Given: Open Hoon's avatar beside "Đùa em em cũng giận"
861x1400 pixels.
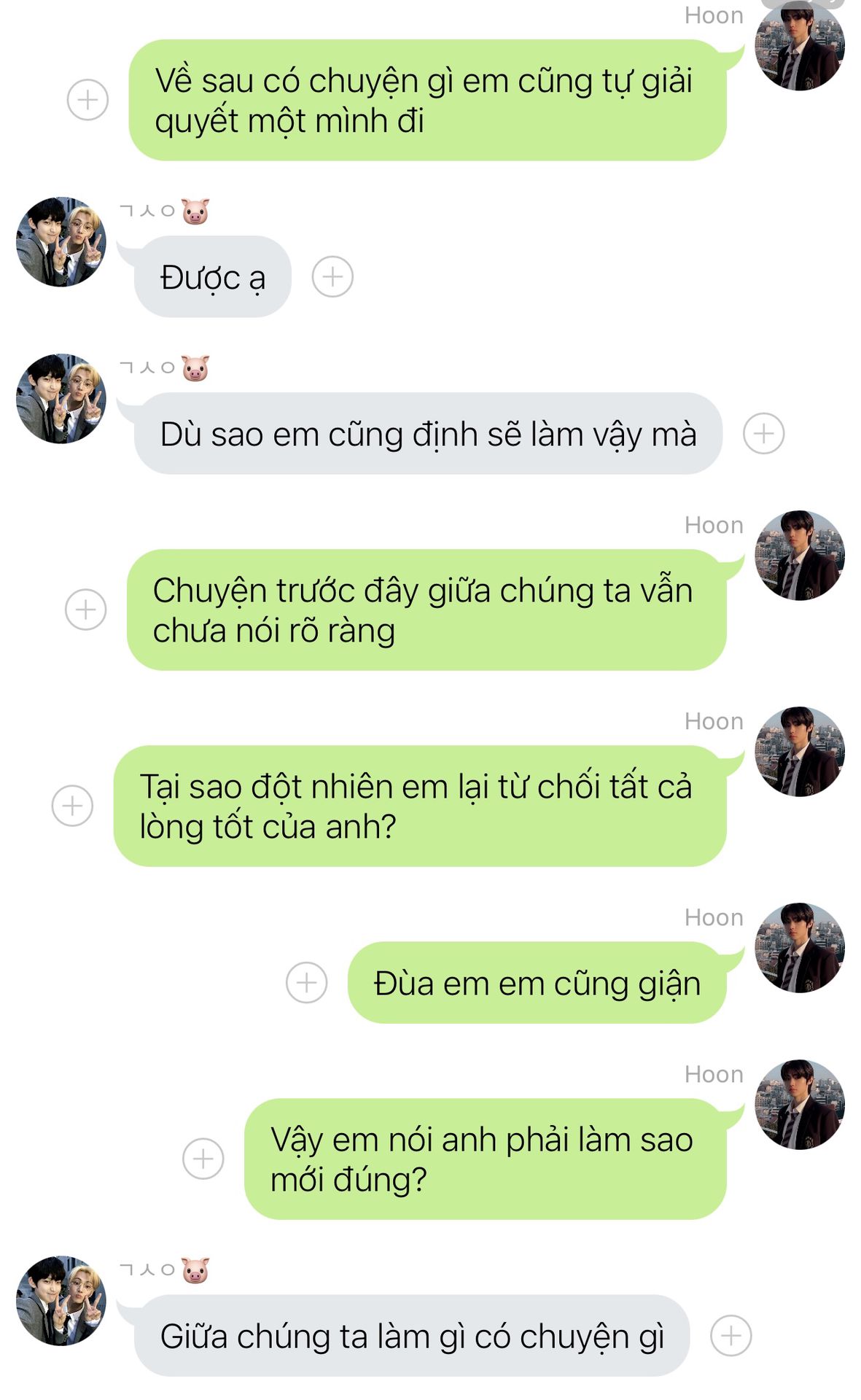Looking at the screenshot, I should coord(800,948).
